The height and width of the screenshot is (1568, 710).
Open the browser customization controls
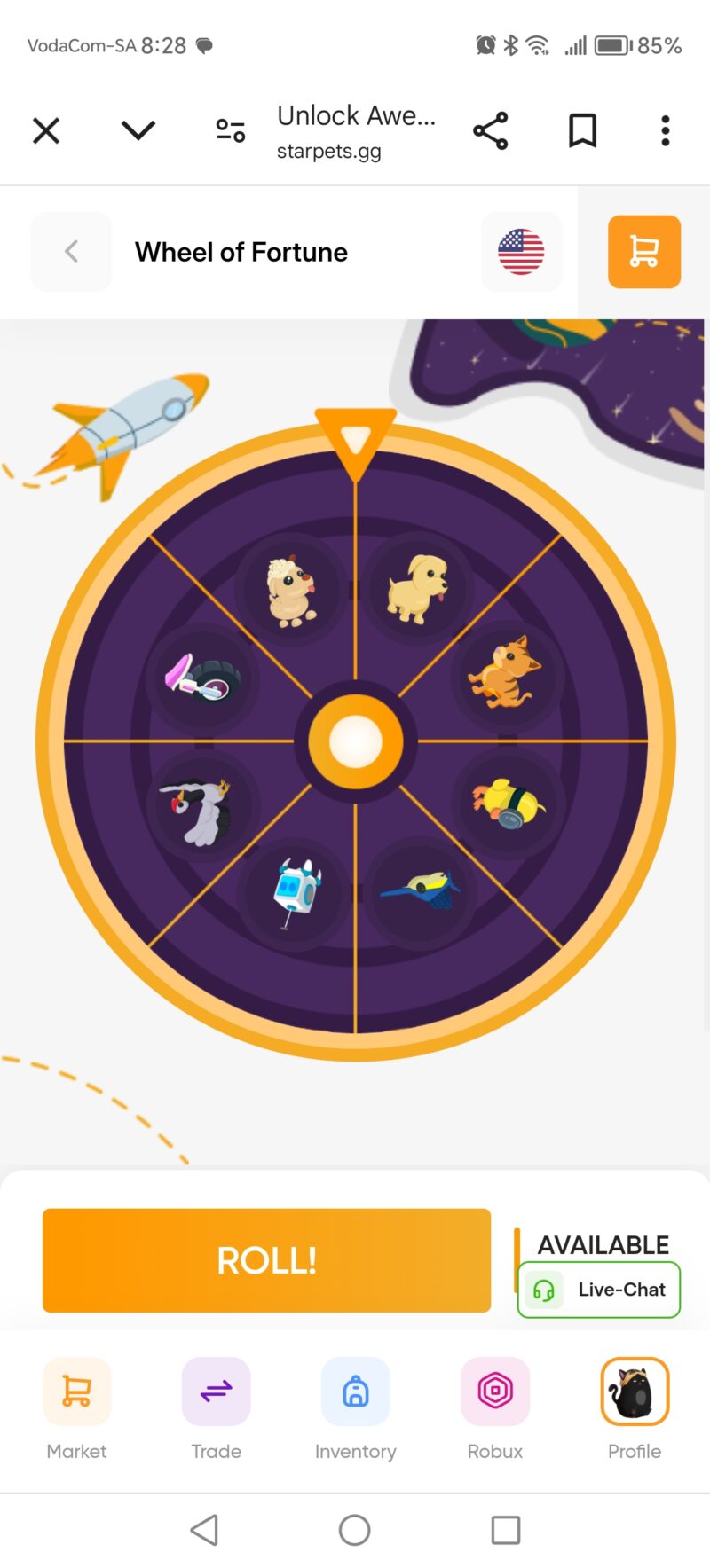(x=229, y=129)
